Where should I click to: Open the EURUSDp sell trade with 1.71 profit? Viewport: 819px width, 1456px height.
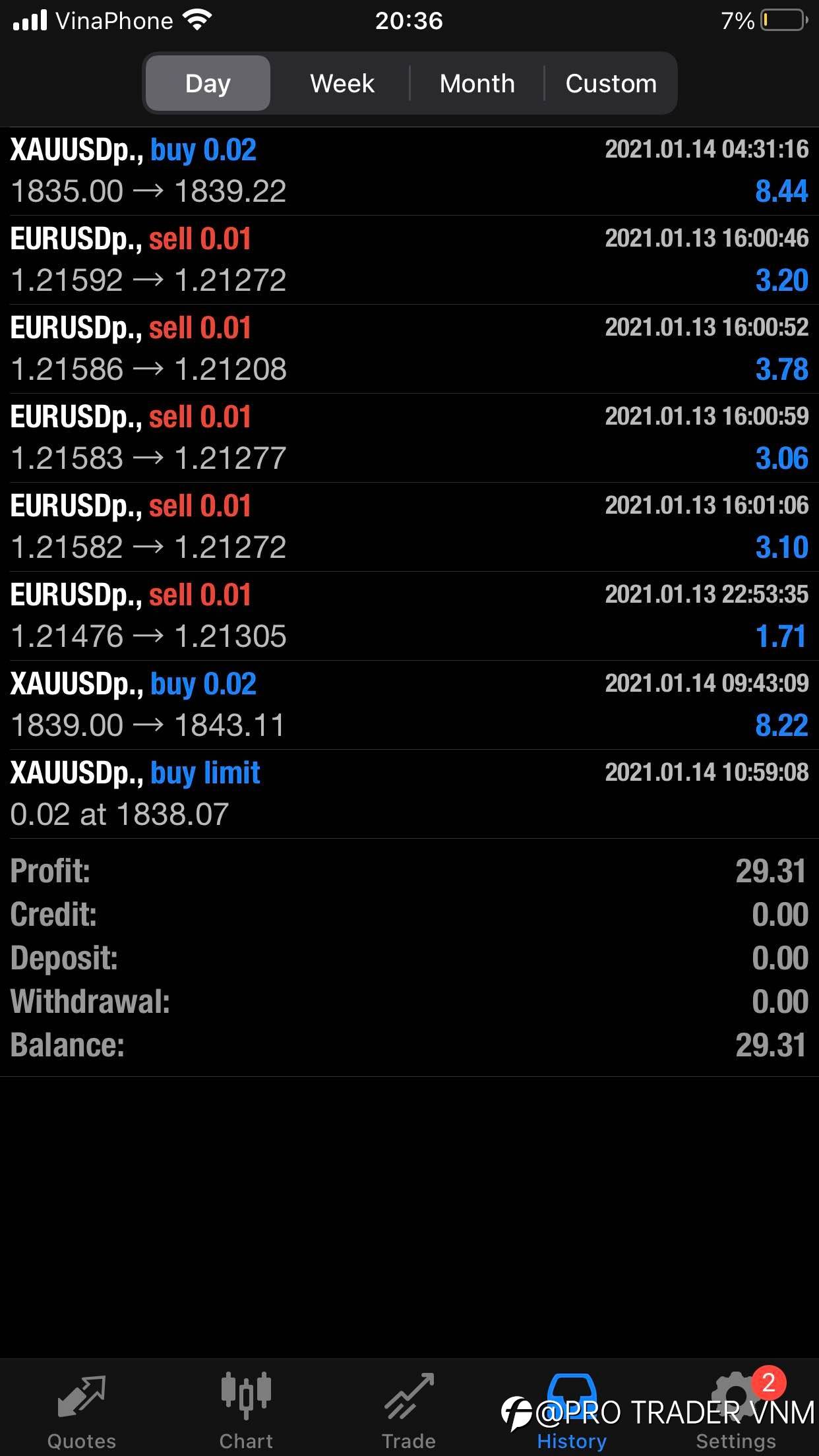click(x=409, y=616)
